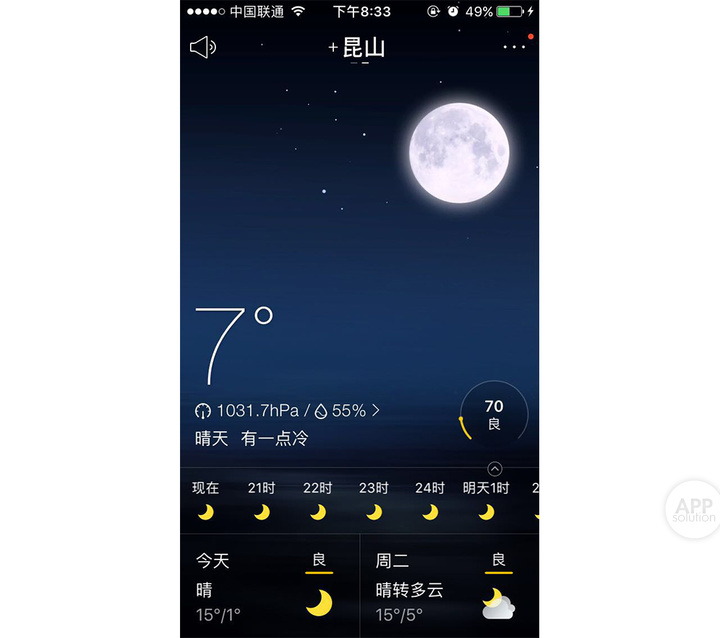The width and height of the screenshot is (720, 638).
Task: Open pressure and humidity details
Action: 288,410
